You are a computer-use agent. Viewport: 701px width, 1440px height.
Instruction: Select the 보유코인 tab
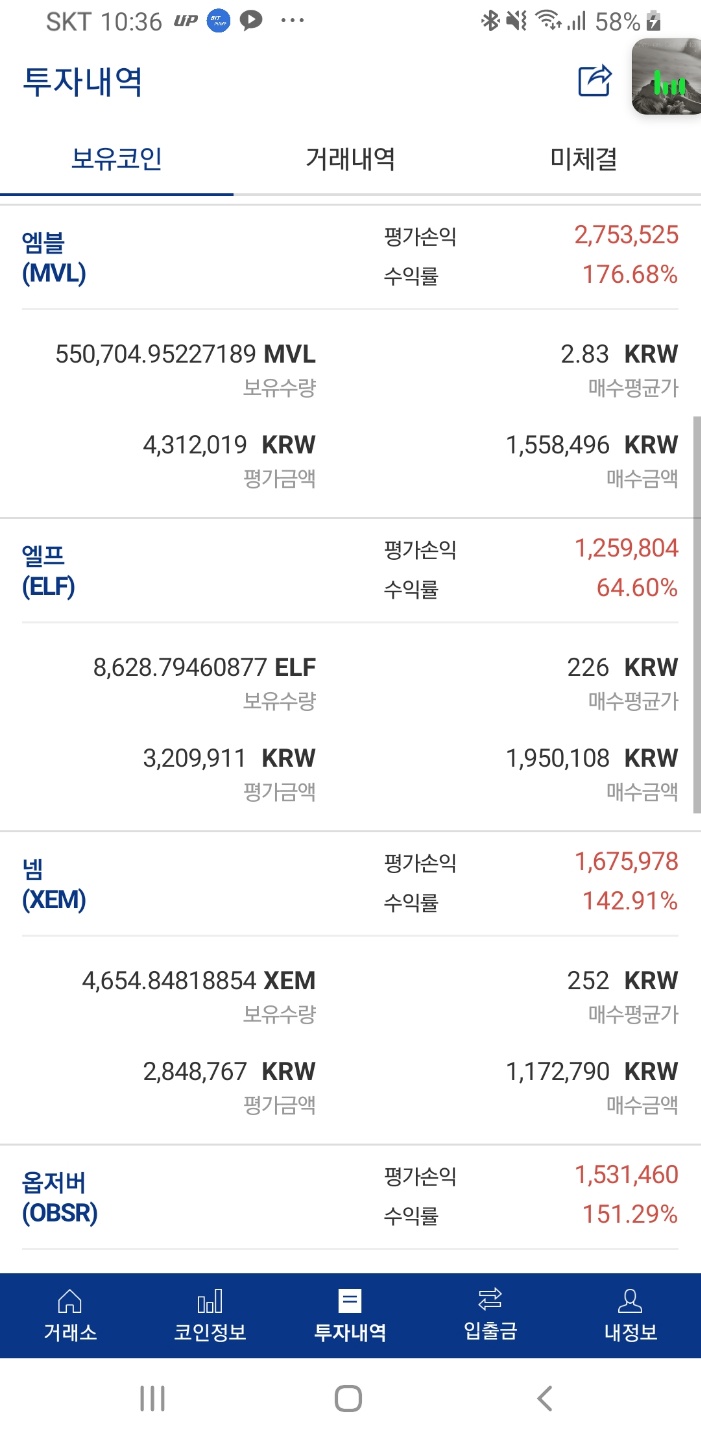tap(117, 158)
